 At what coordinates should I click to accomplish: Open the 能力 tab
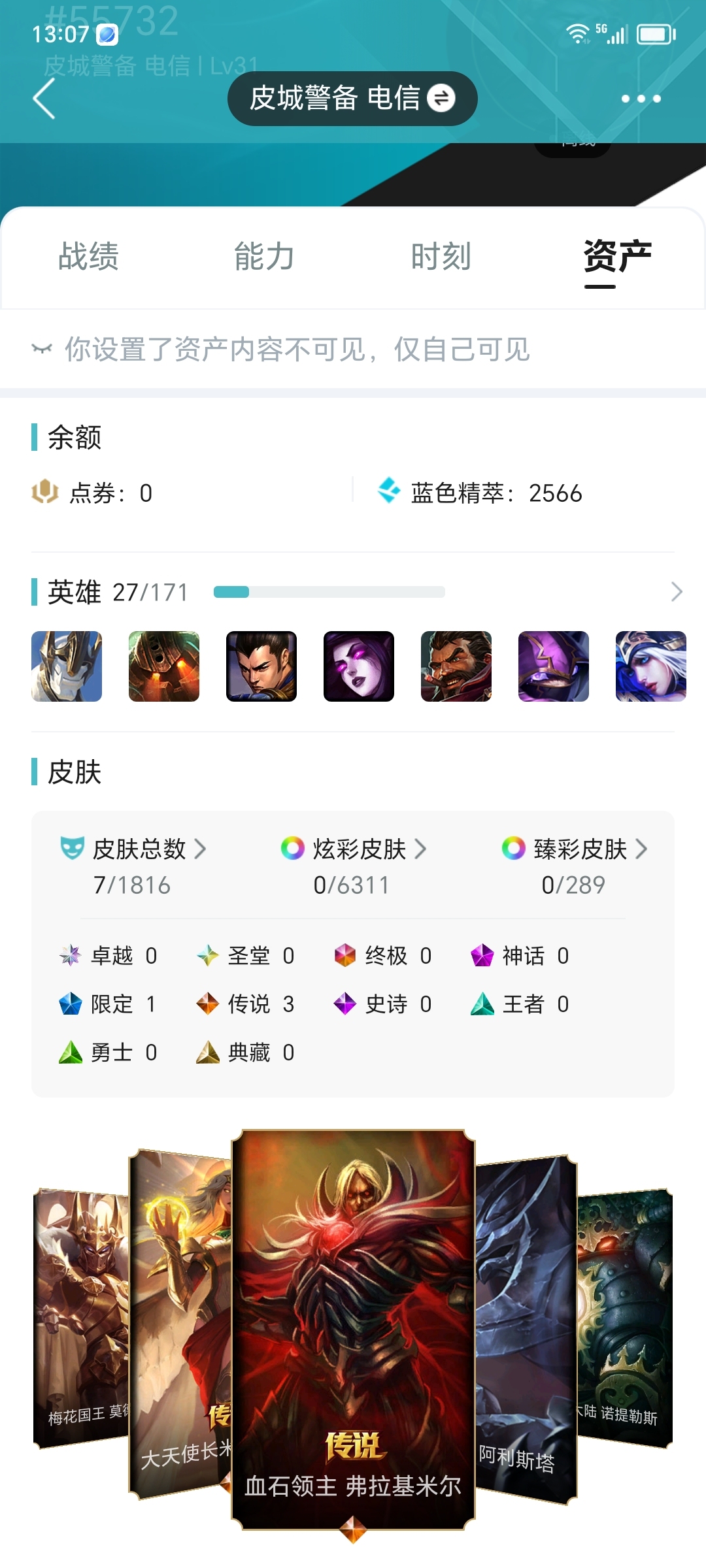265,256
